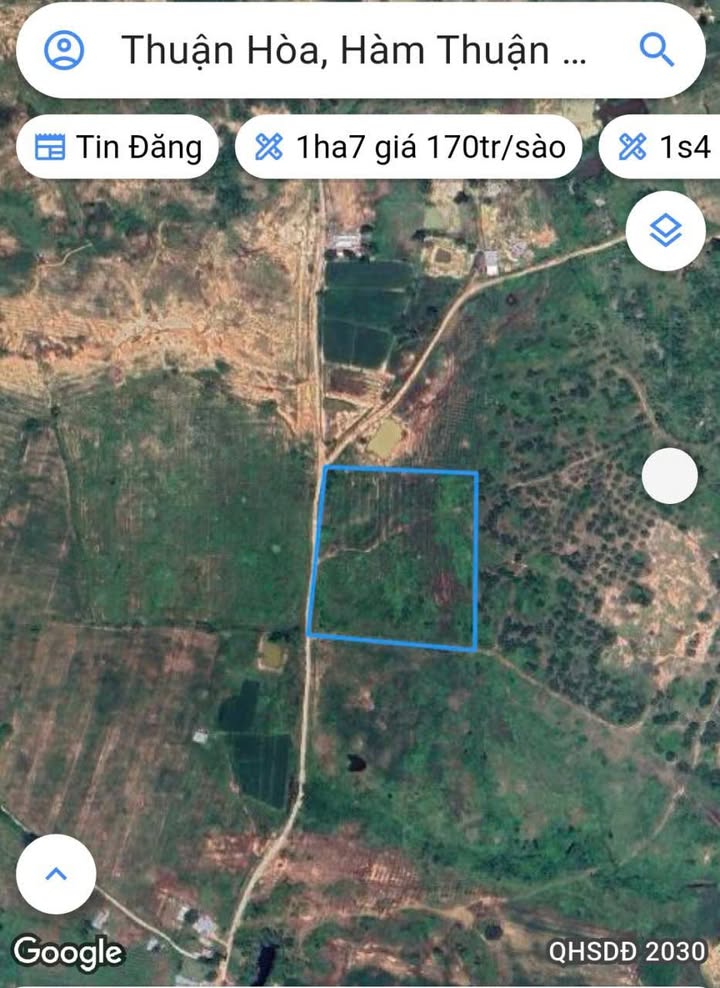Tap the Thuận Hòa location search field
The width and height of the screenshot is (720, 988).
353,49
